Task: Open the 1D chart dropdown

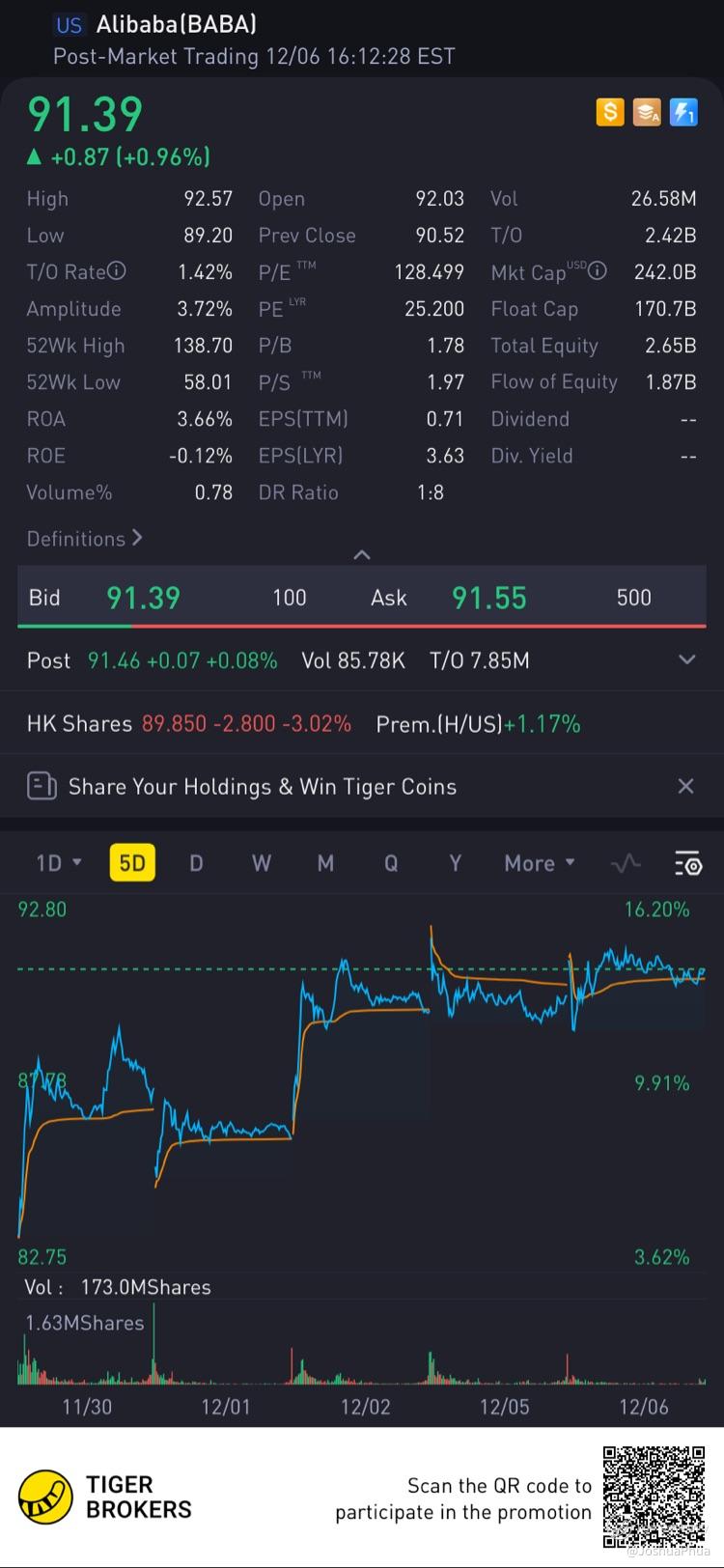Action: [x=58, y=863]
